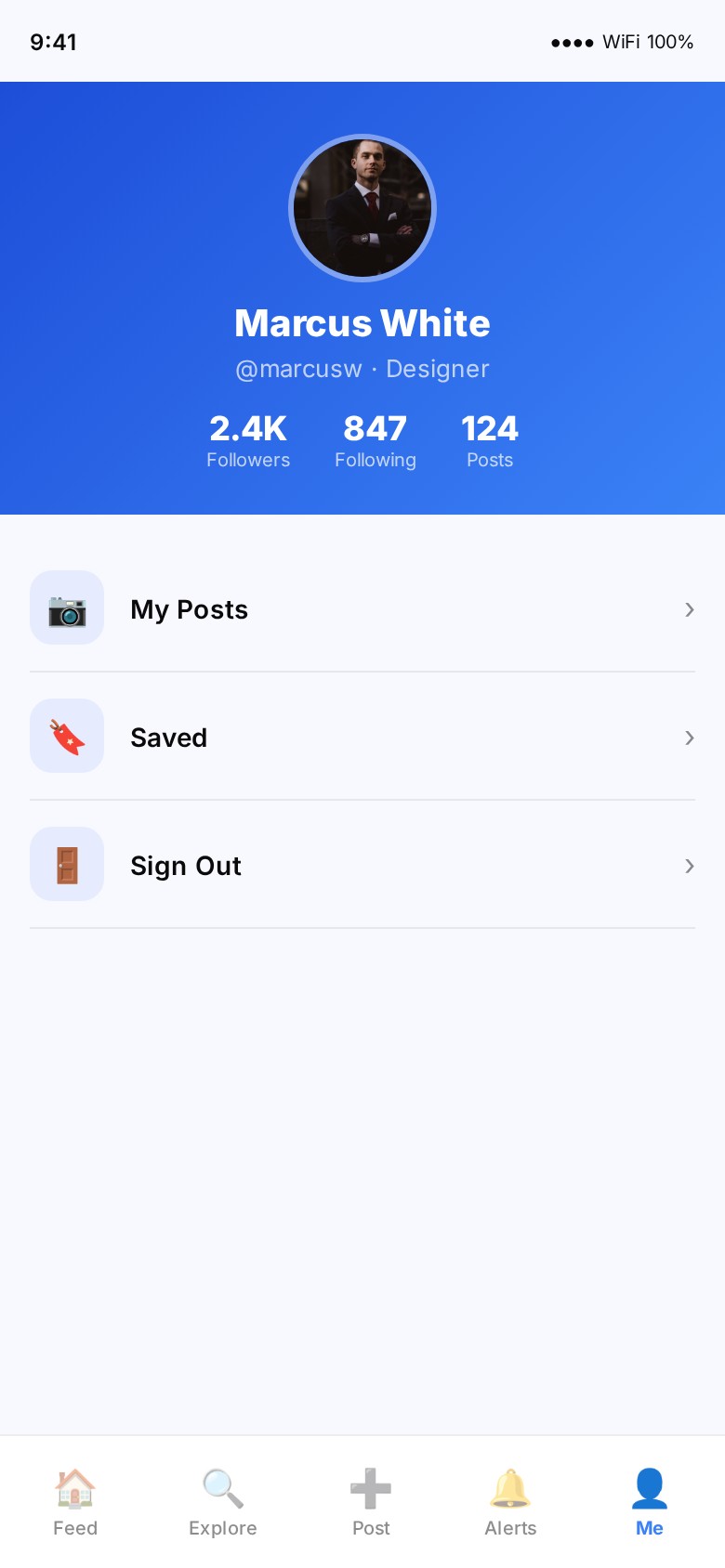Screen dimensions: 725x1568
Task: Select Sign Out
Action: coord(362,866)
